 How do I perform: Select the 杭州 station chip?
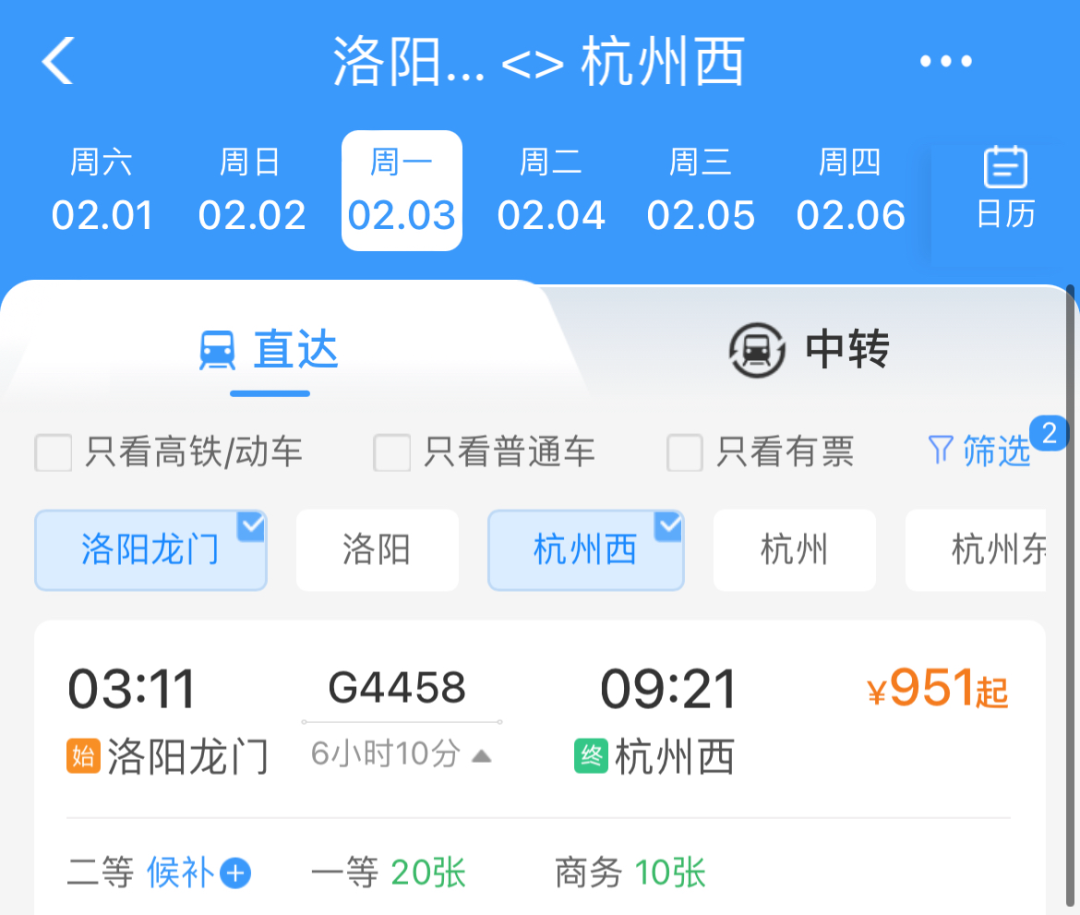(x=794, y=550)
